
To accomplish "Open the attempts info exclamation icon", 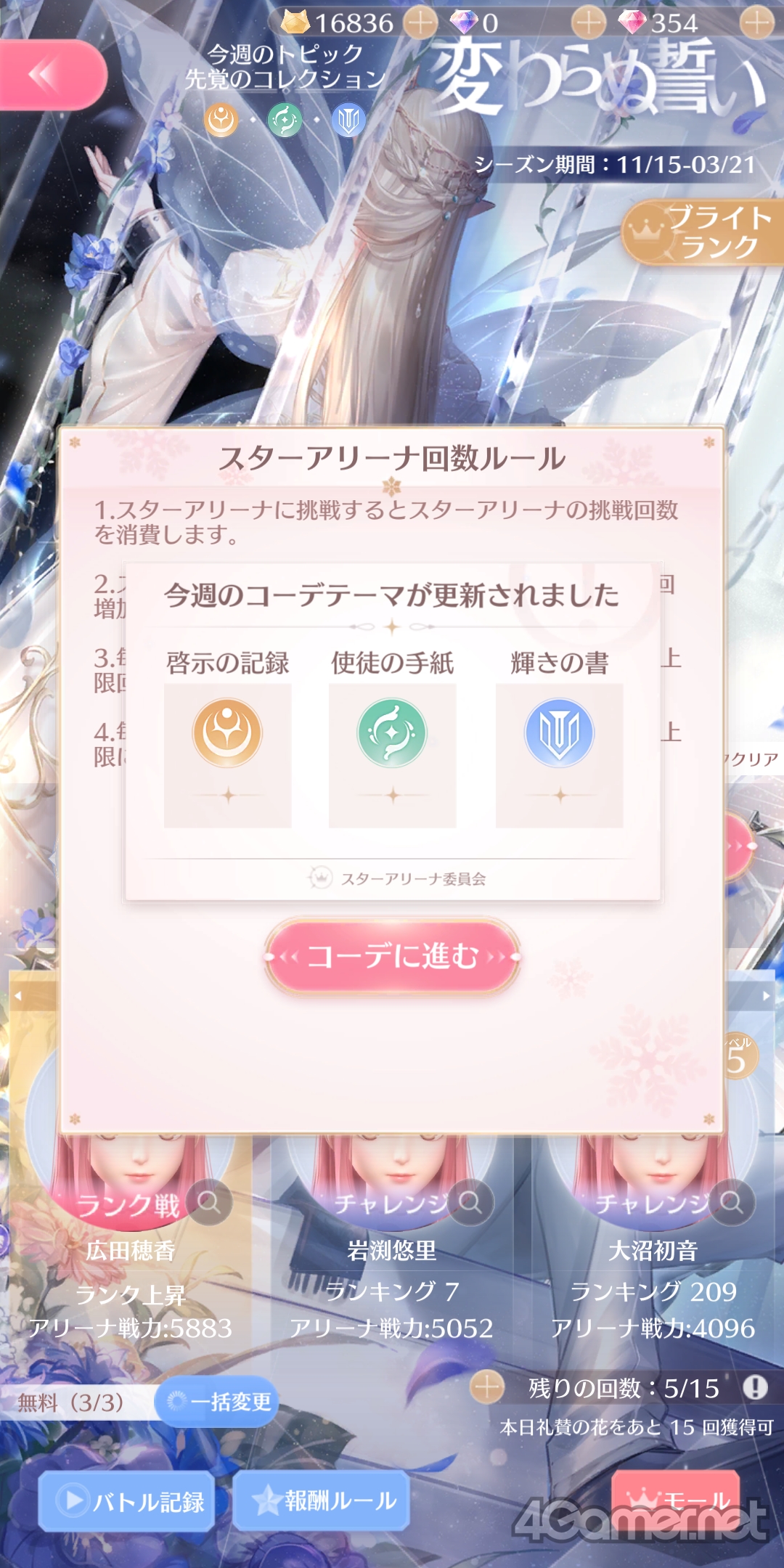I will pyautogui.click(x=755, y=1387).
